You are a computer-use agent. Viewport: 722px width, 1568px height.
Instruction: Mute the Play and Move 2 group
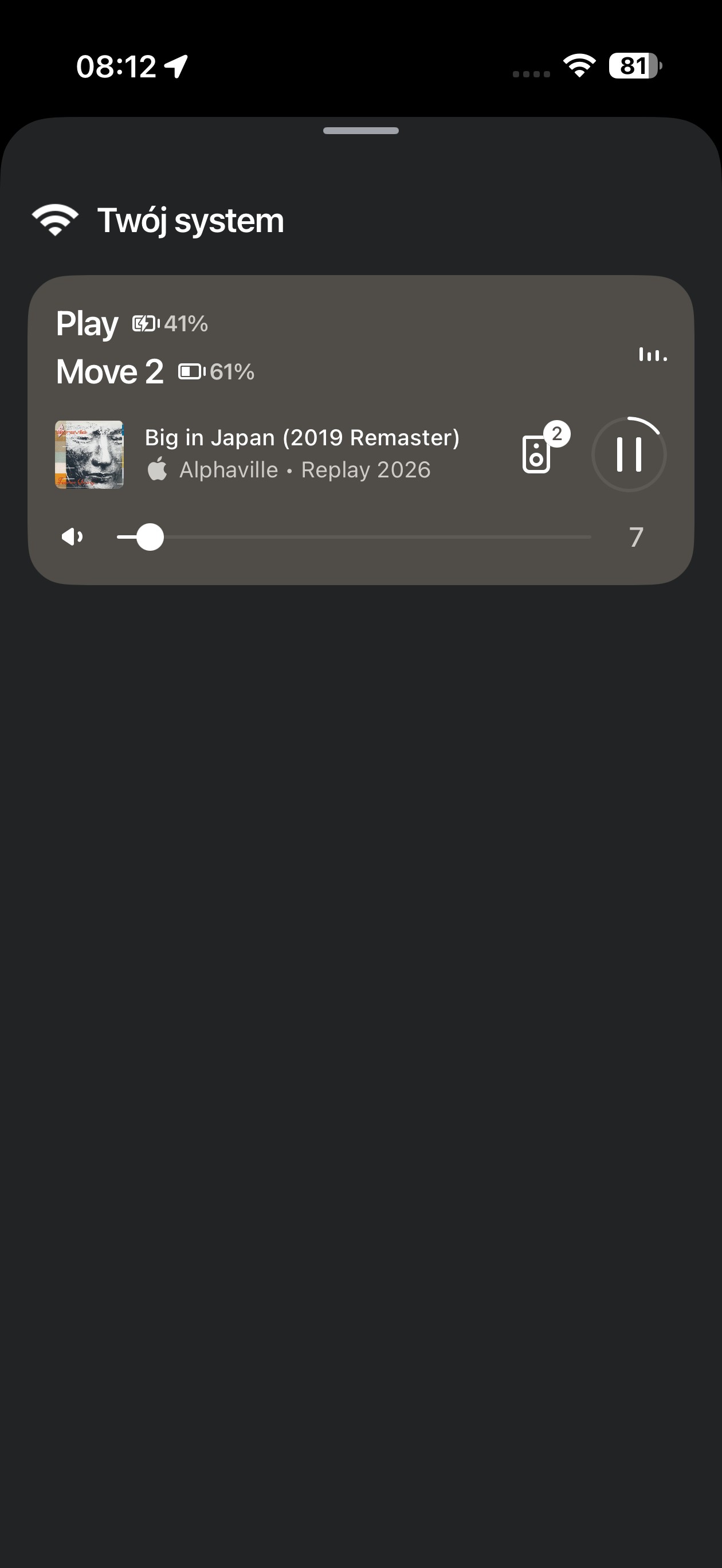[72, 537]
